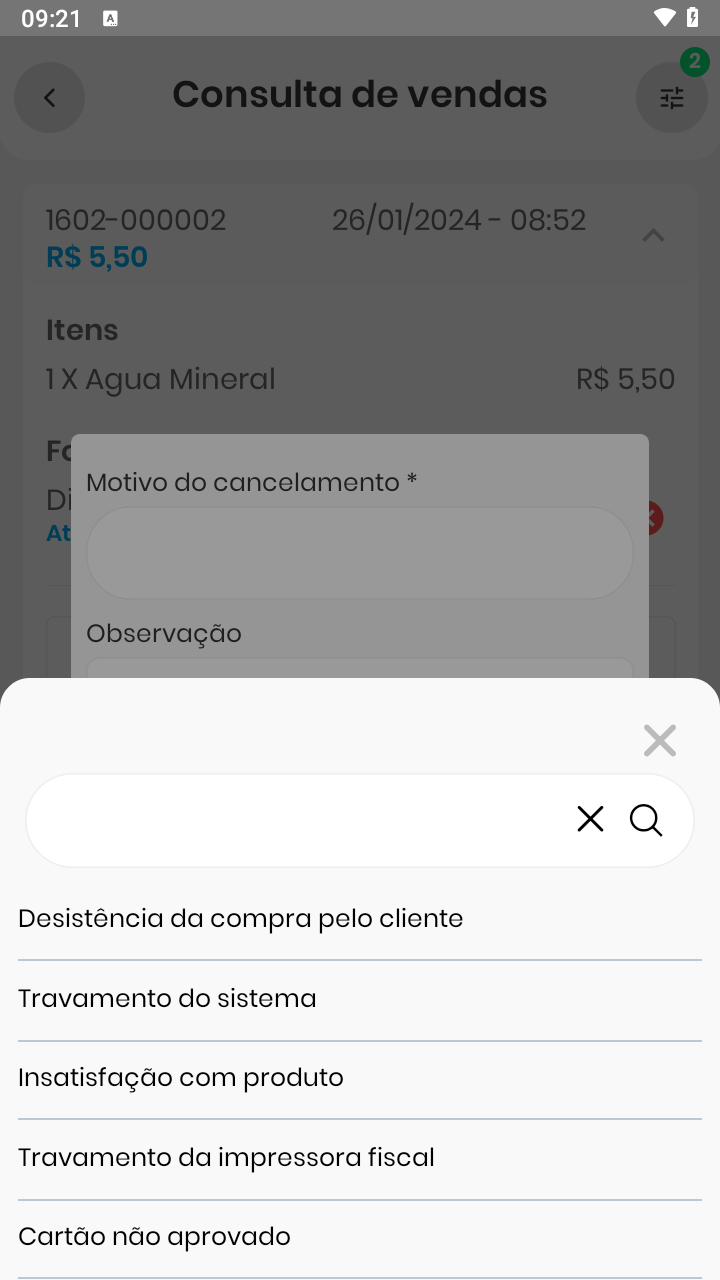Clear the search field with the X icon
Viewport: 720px width, 1280px height.
tap(590, 818)
